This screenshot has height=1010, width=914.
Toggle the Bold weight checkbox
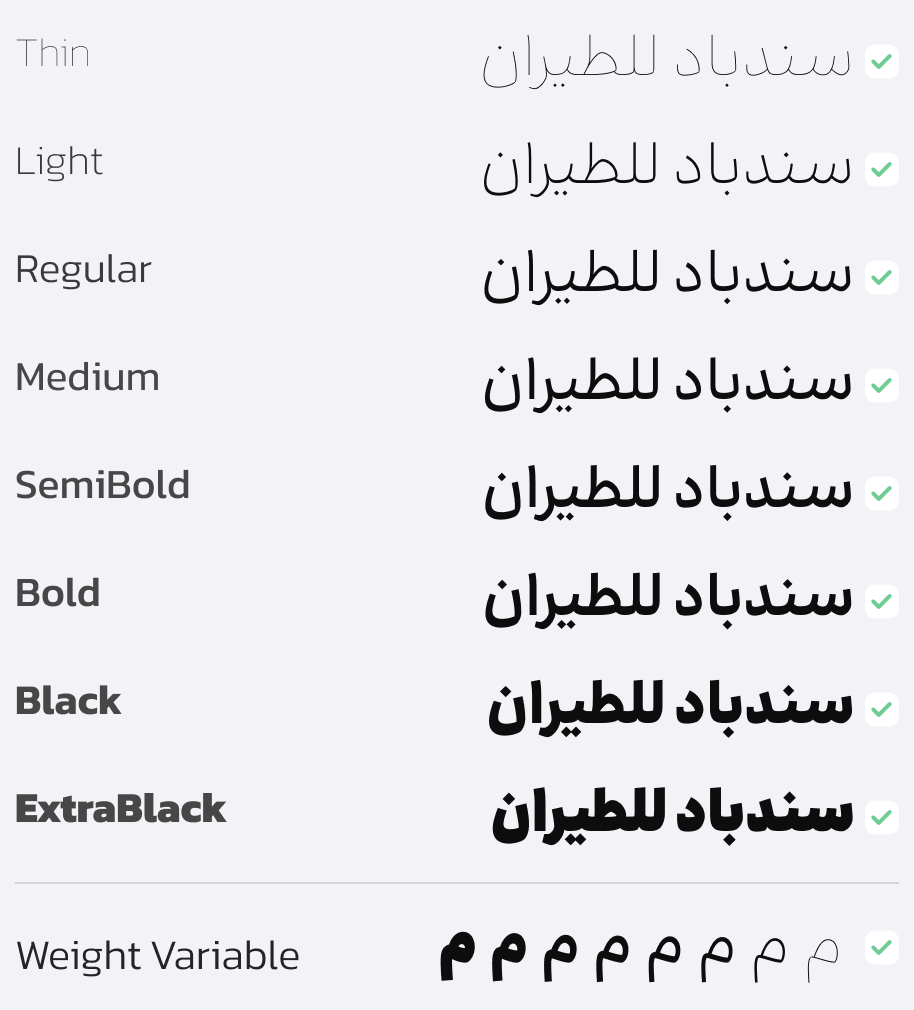click(881, 602)
